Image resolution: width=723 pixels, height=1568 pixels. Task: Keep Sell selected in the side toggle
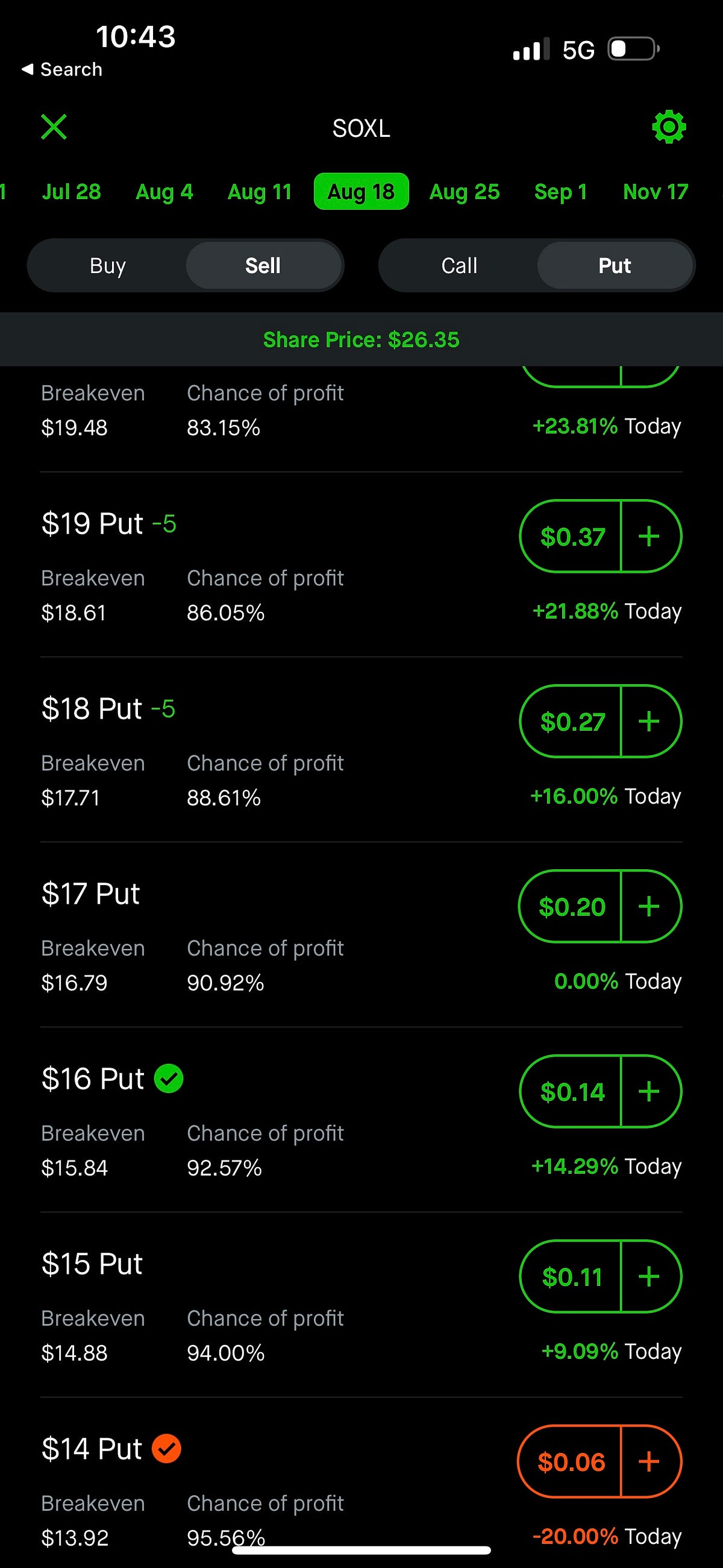263,265
